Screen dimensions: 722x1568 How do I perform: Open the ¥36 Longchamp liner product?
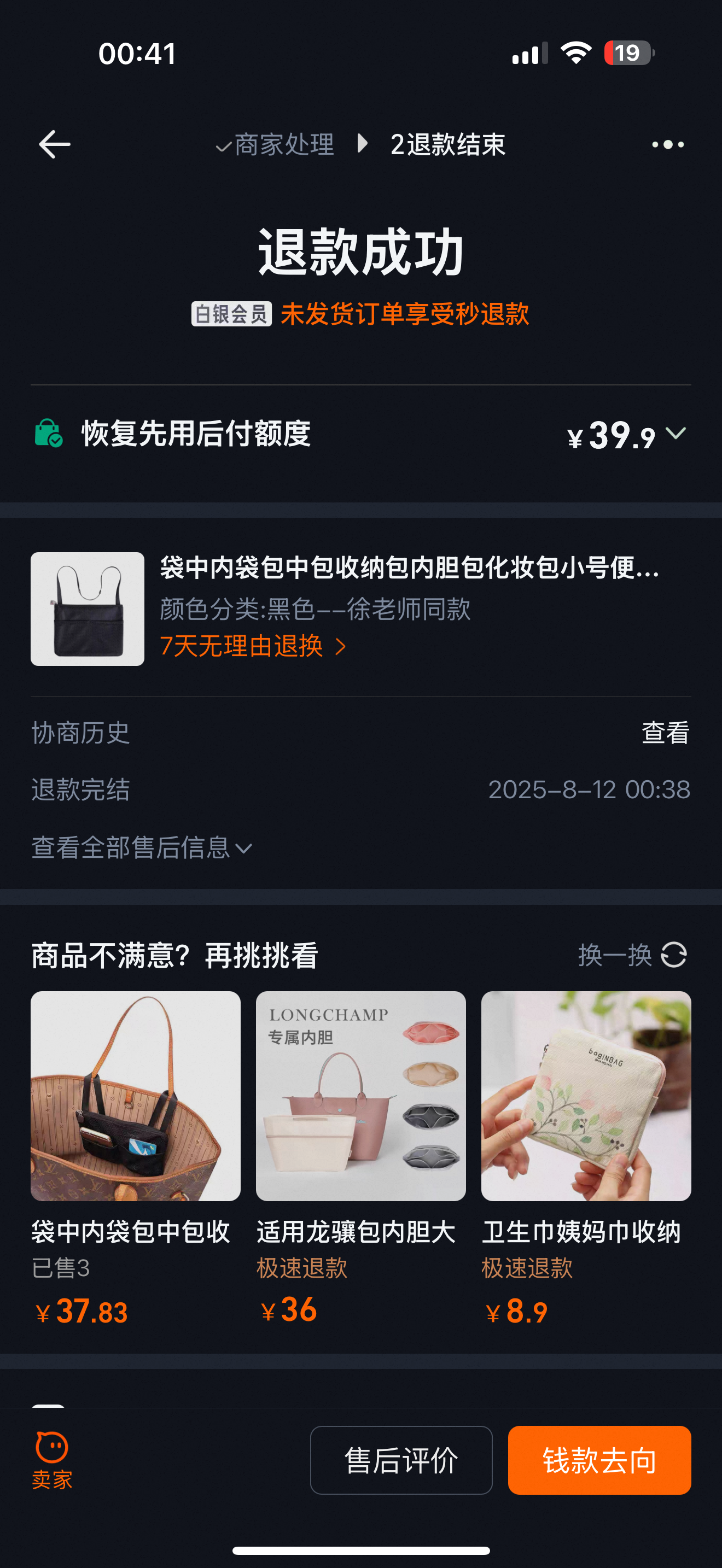point(360,1160)
